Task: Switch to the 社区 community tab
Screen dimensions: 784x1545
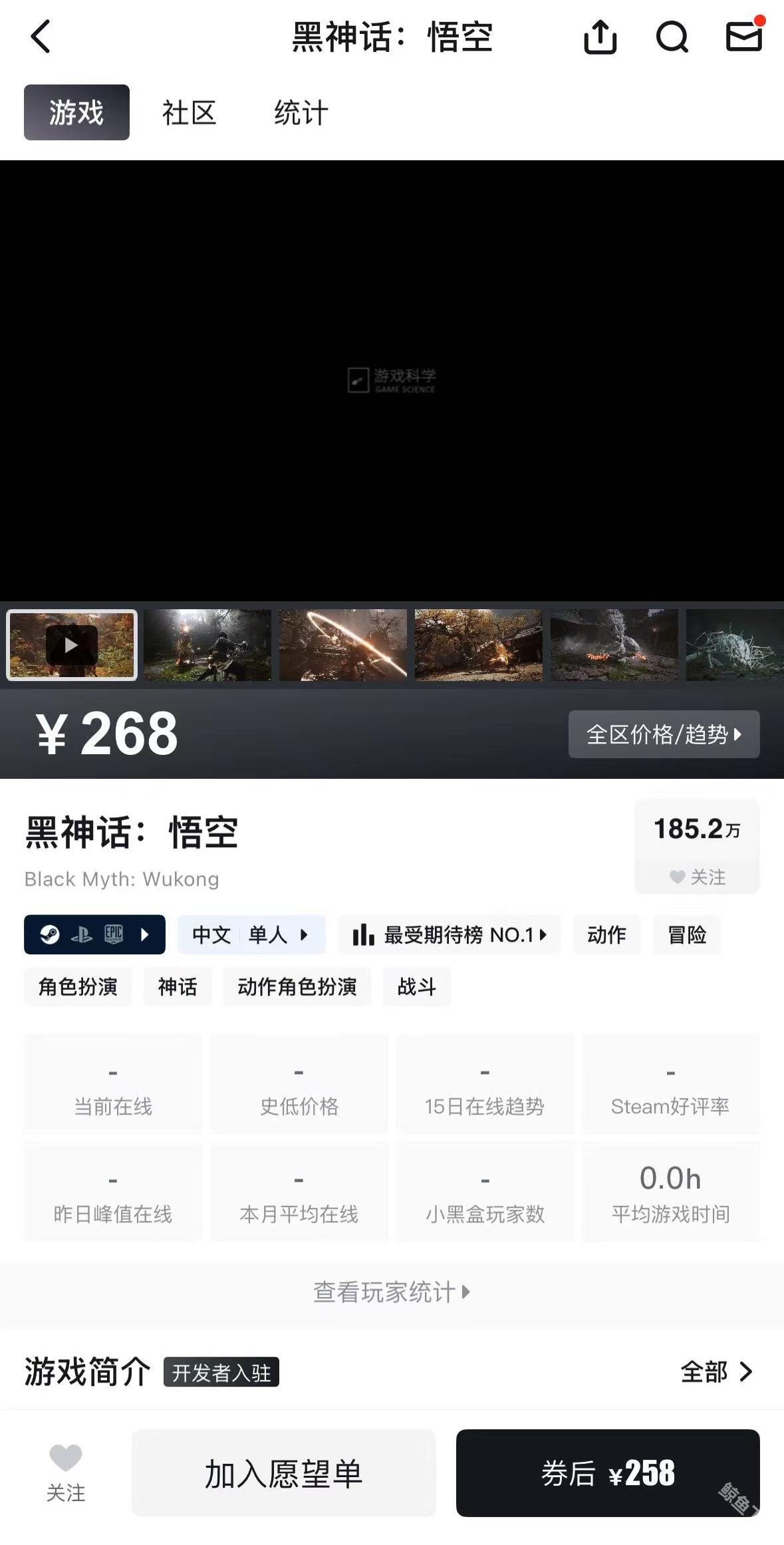Action: click(188, 112)
